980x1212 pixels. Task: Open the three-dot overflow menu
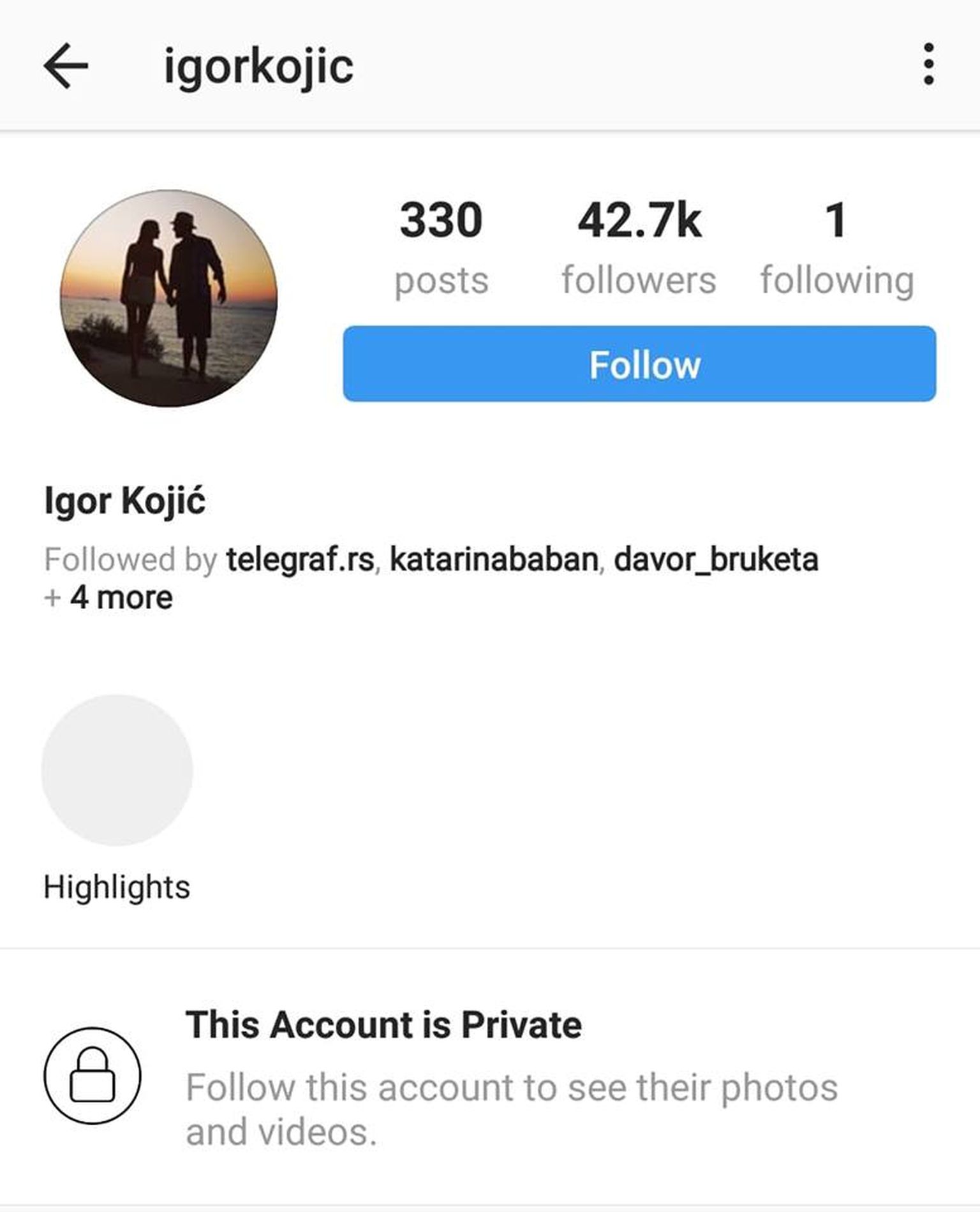(x=928, y=64)
